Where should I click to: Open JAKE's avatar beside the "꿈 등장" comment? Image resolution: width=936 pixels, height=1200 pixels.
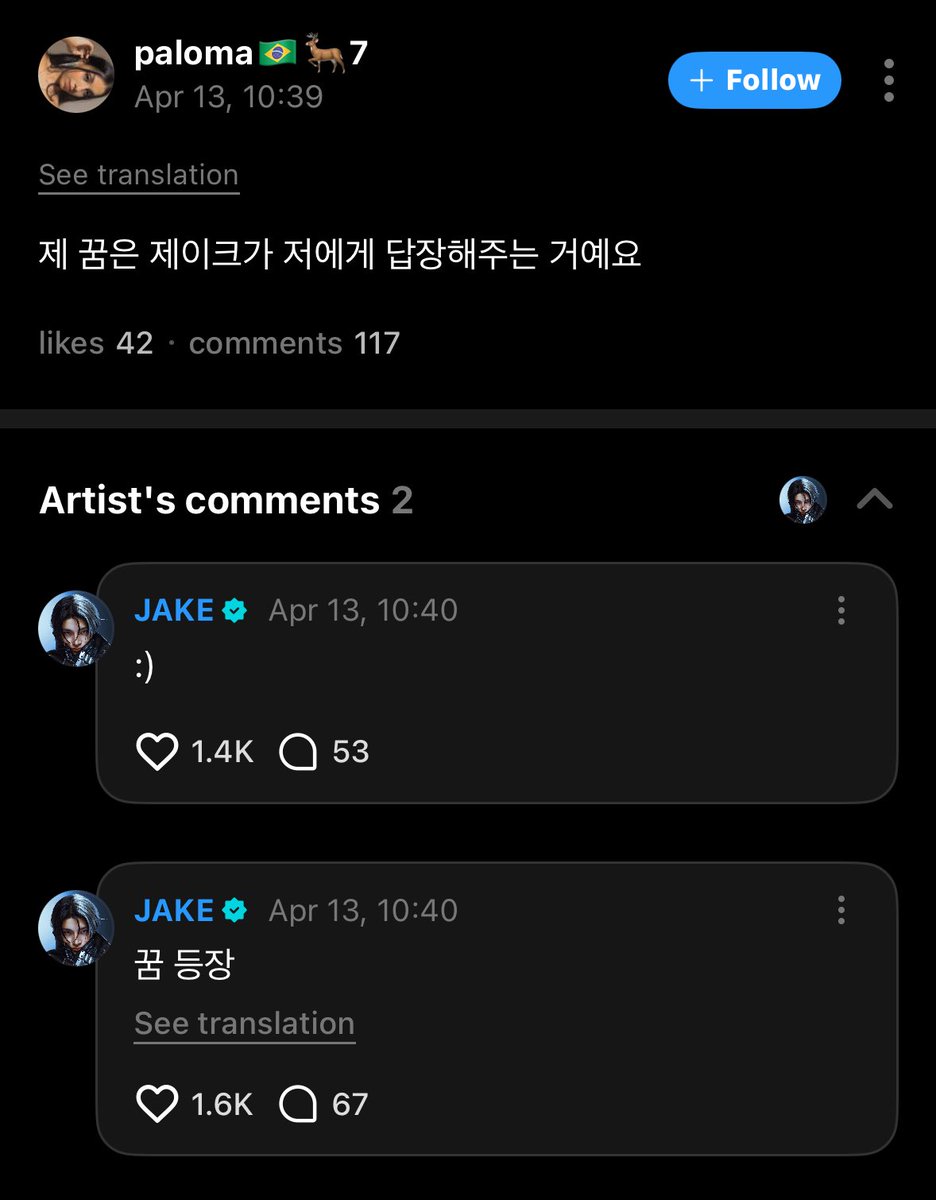pyautogui.click(x=76, y=929)
